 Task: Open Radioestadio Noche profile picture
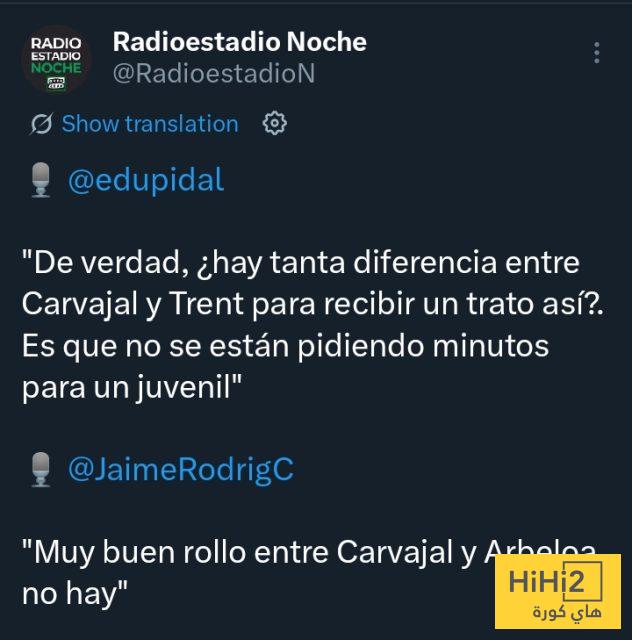pyautogui.click(x=56, y=60)
